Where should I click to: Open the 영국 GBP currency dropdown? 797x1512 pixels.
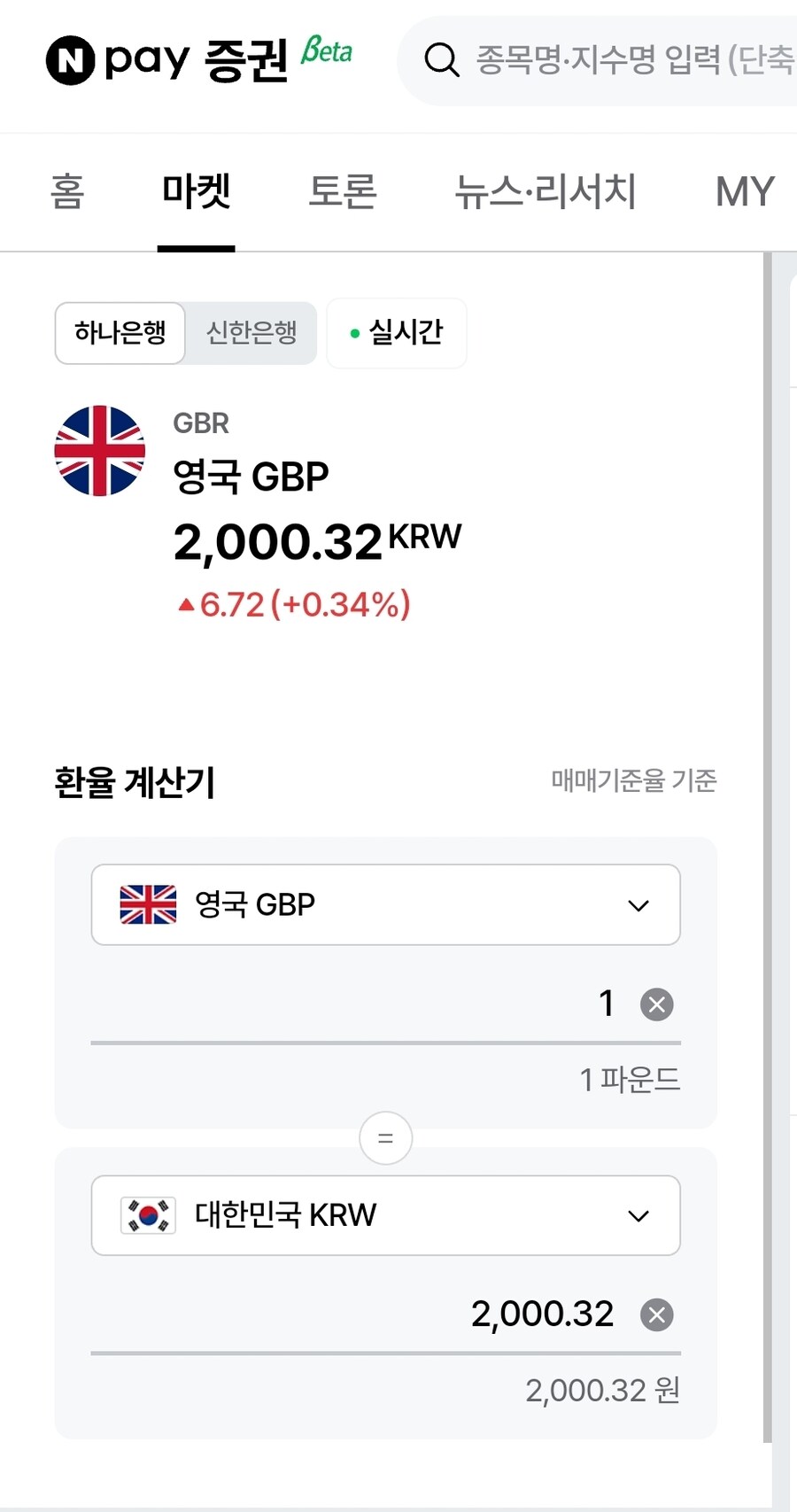click(x=637, y=904)
